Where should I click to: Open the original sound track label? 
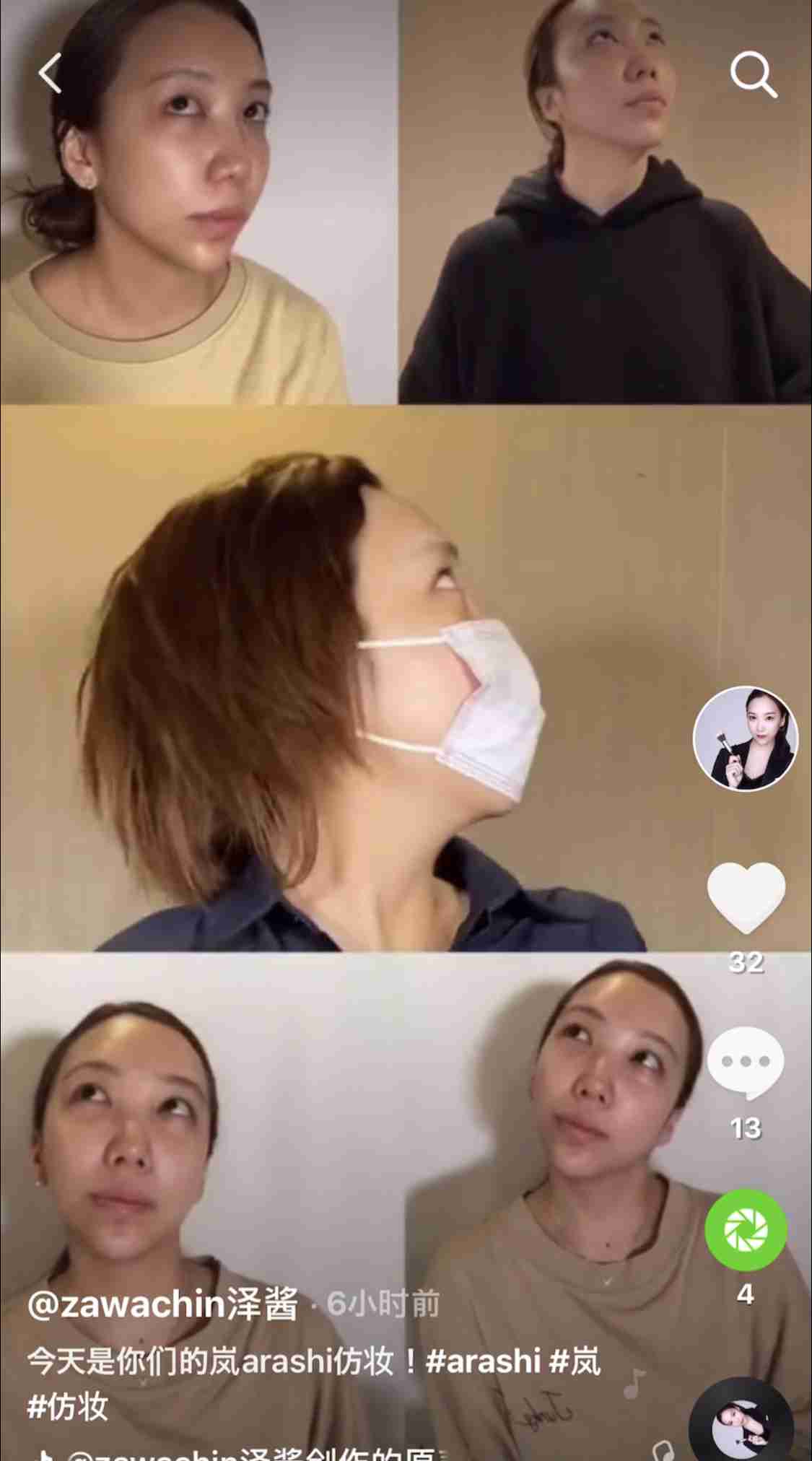click(238, 1452)
